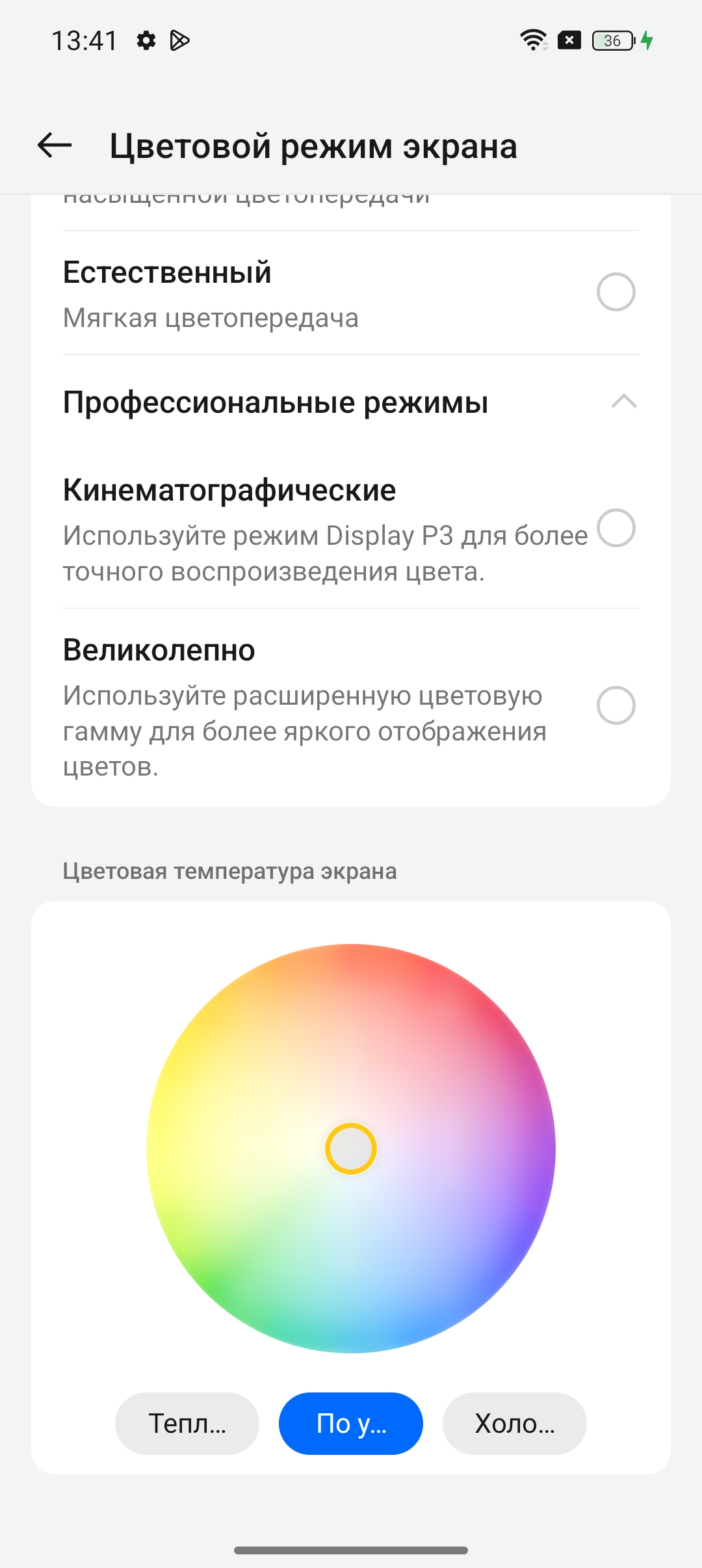Apply the default По у... temperature
The image size is (702, 1568).
tap(351, 1423)
